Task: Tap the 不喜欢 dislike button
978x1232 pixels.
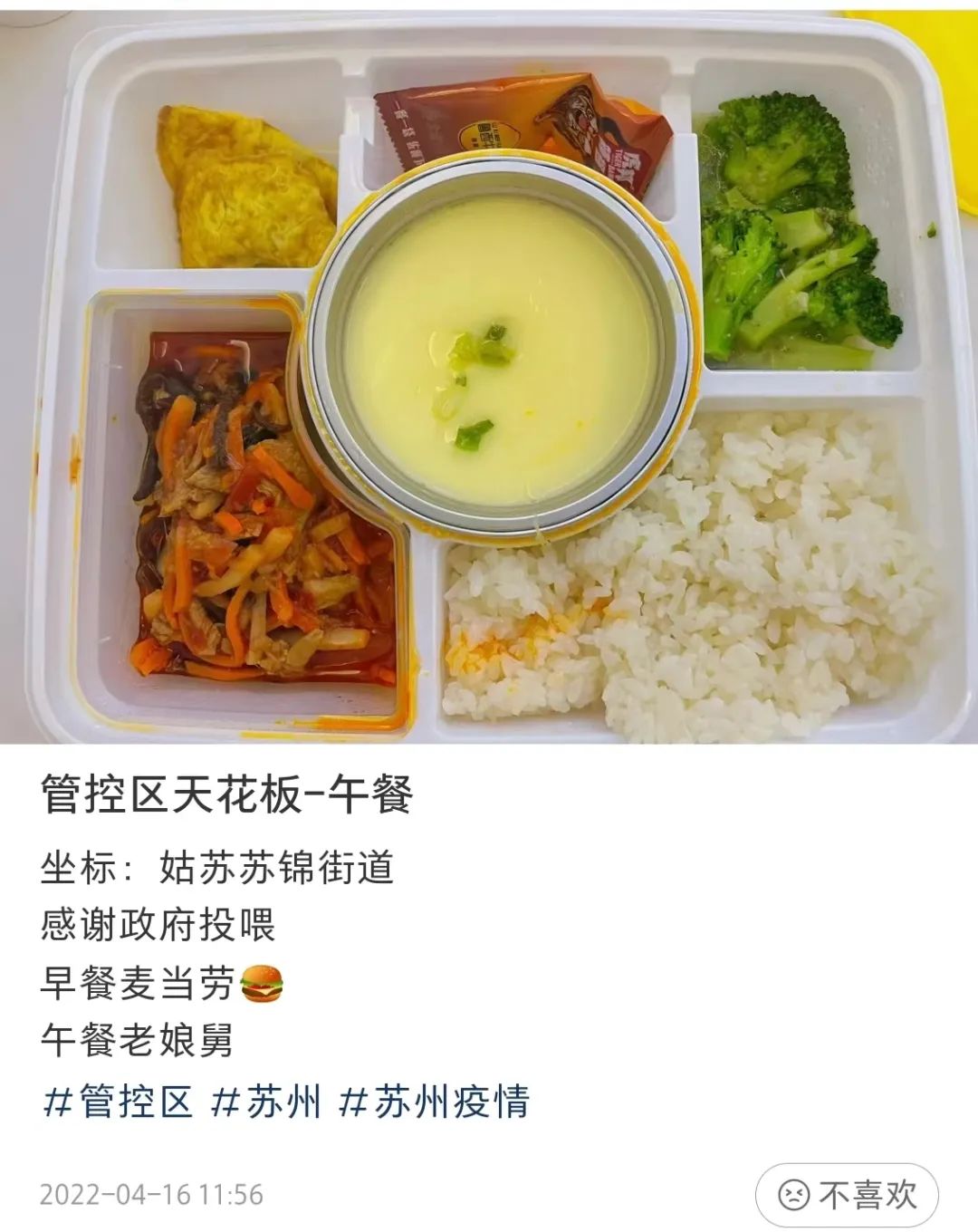Action: 847,1195
